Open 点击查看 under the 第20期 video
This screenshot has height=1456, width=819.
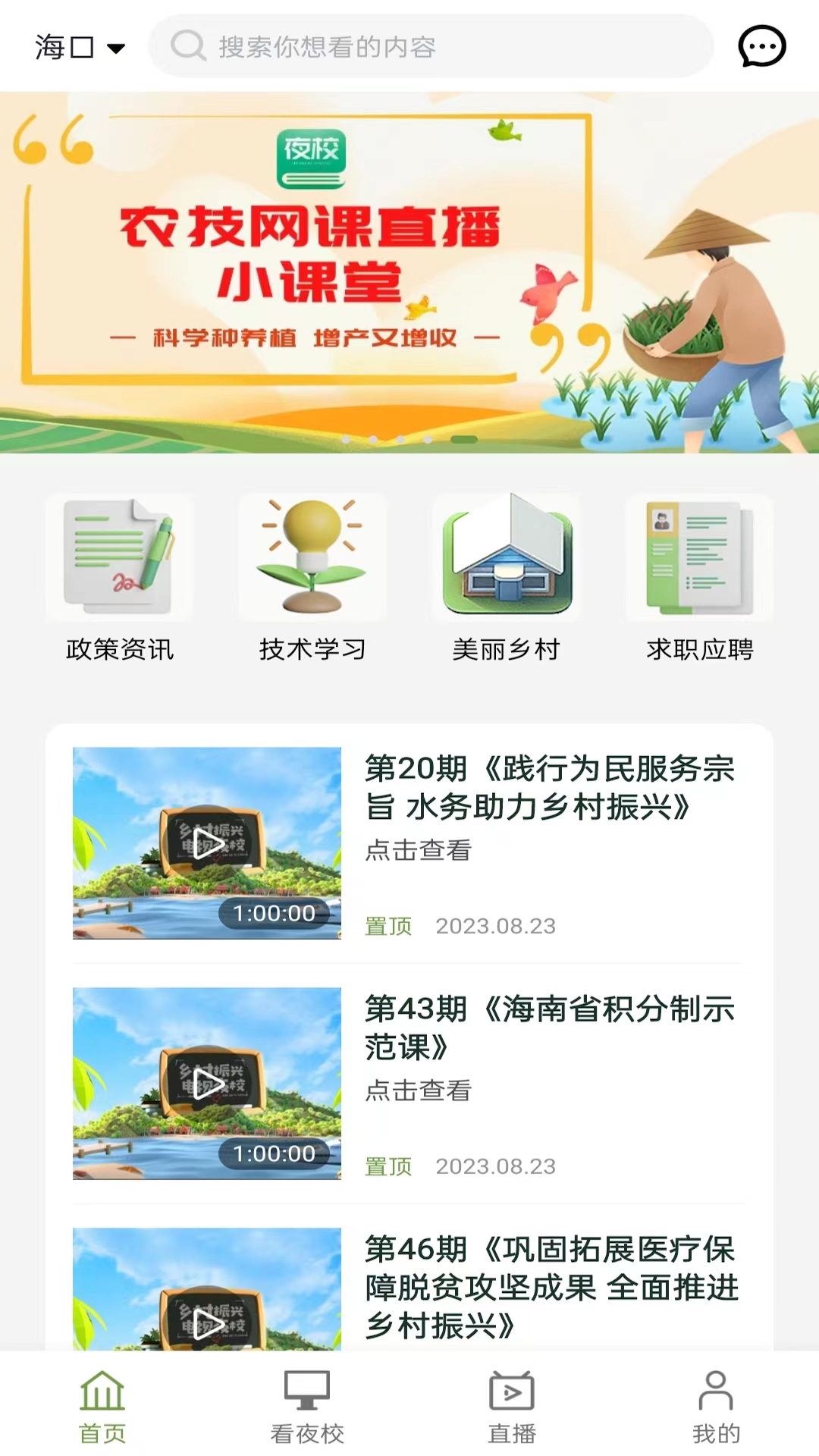coord(418,851)
